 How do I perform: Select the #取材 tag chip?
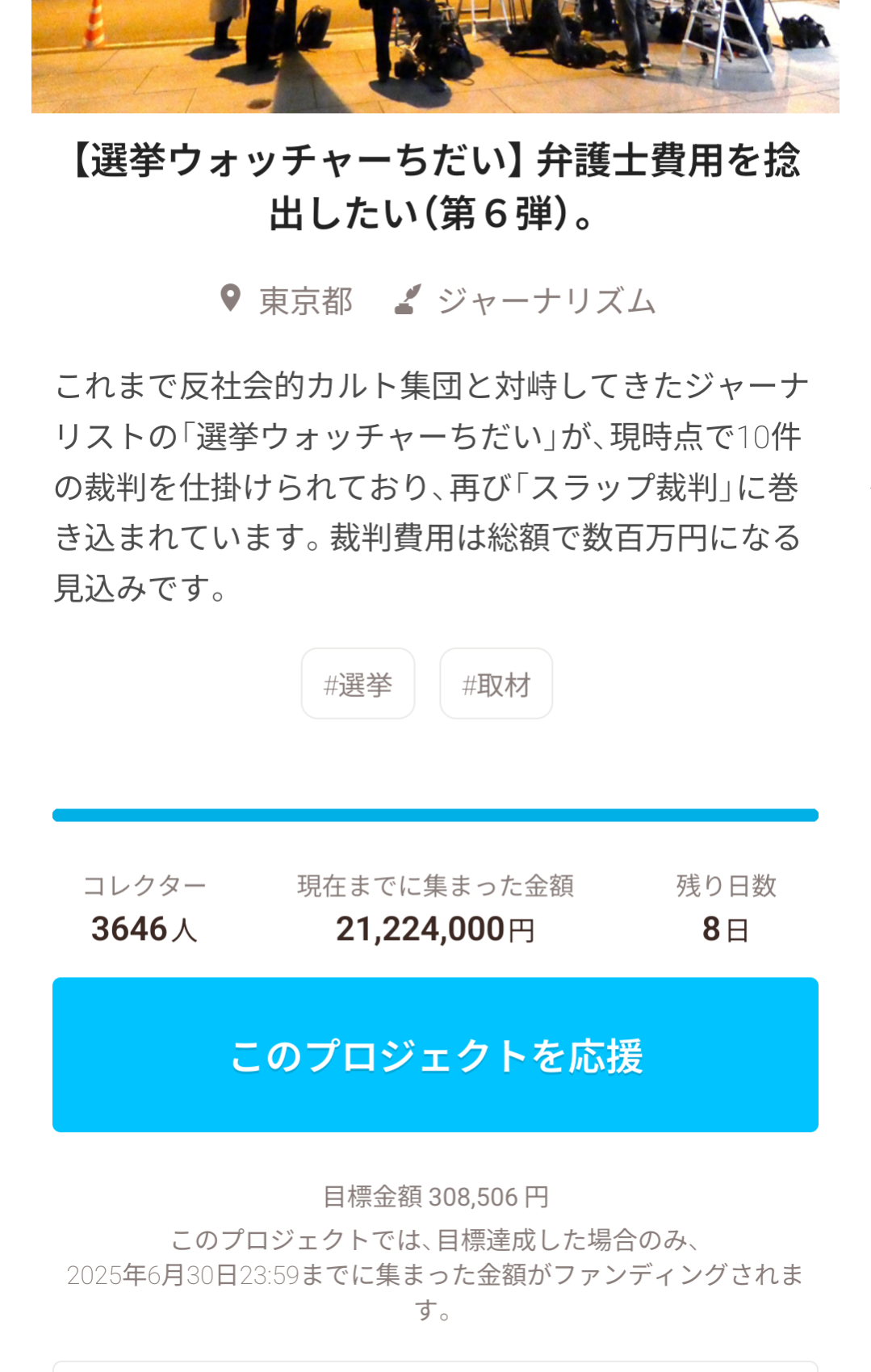coord(496,684)
